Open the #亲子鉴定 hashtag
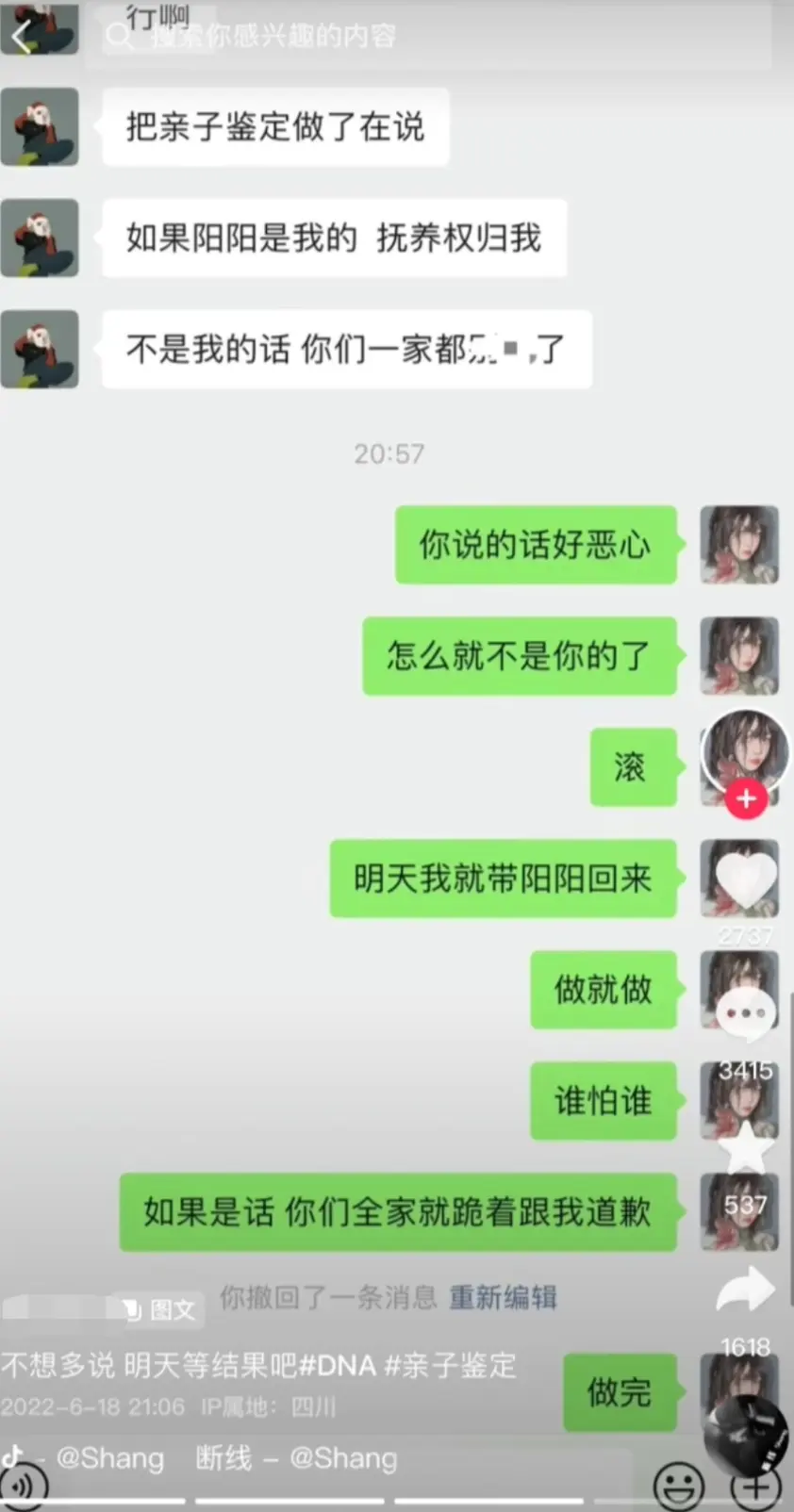Viewport: 794px width, 1512px height. [x=451, y=1365]
